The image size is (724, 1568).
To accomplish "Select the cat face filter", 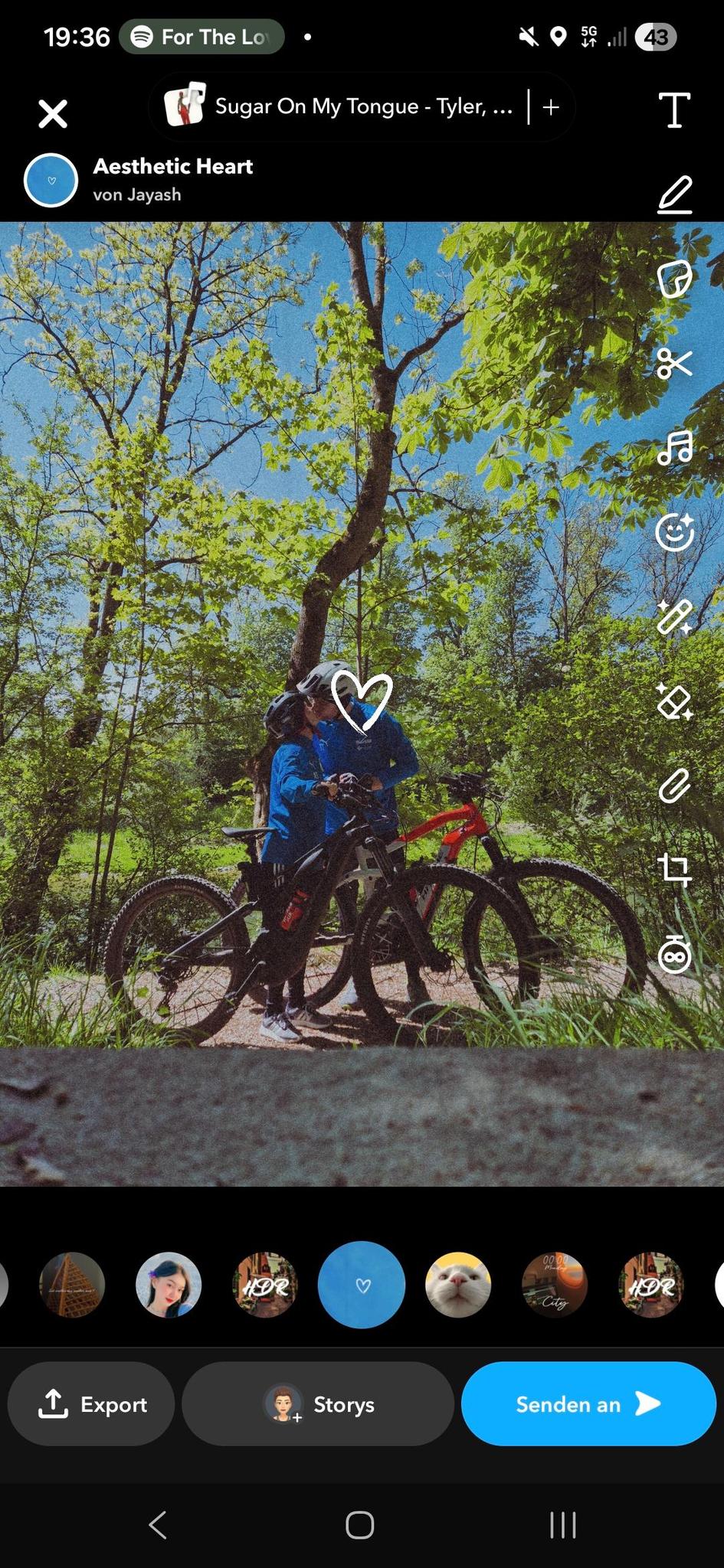I will [457, 1285].
